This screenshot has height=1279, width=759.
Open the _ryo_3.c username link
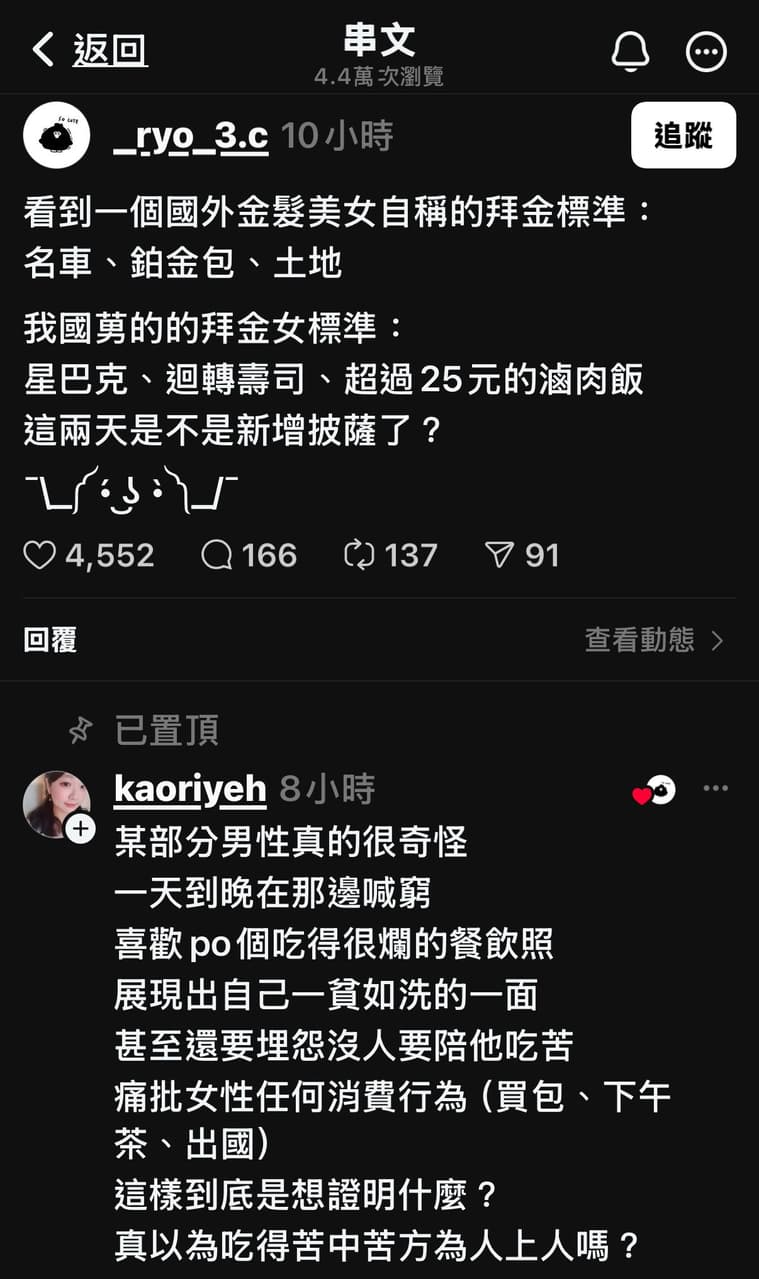[191, 136]
